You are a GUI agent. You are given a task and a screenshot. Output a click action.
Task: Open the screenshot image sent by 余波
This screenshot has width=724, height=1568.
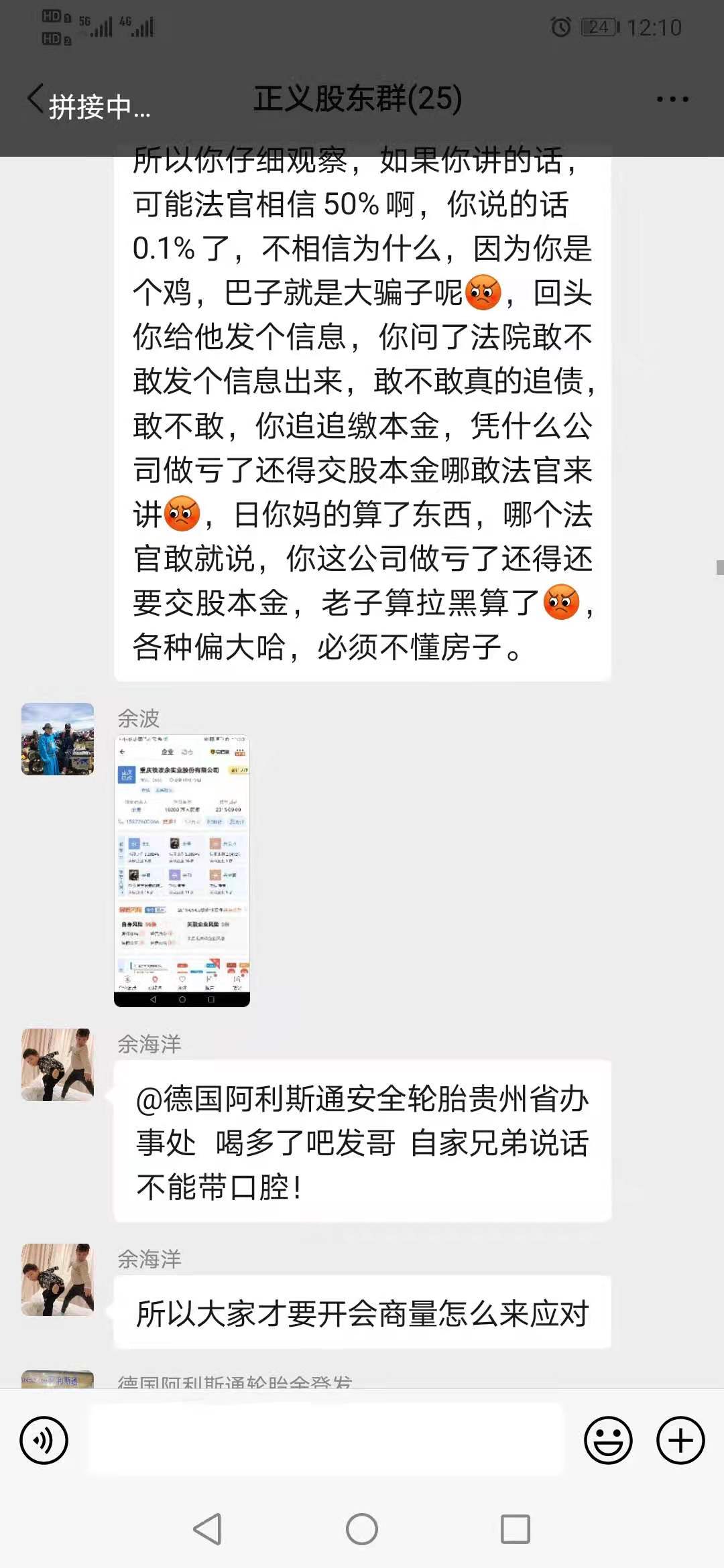coord(182,870)
